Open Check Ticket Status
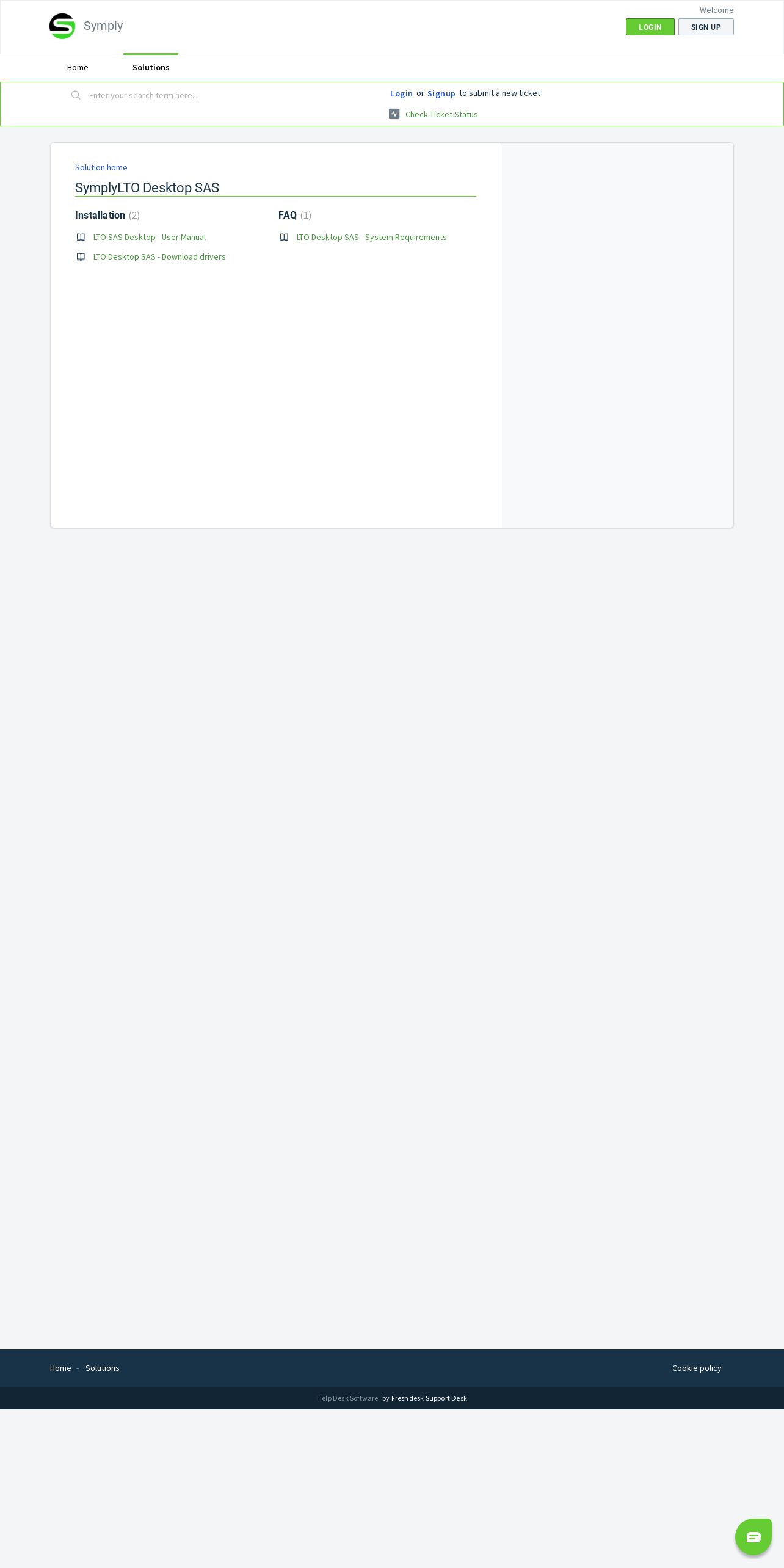Image resolution: width=784 pixels, height=1568 pixels. (x=441, y=114)
